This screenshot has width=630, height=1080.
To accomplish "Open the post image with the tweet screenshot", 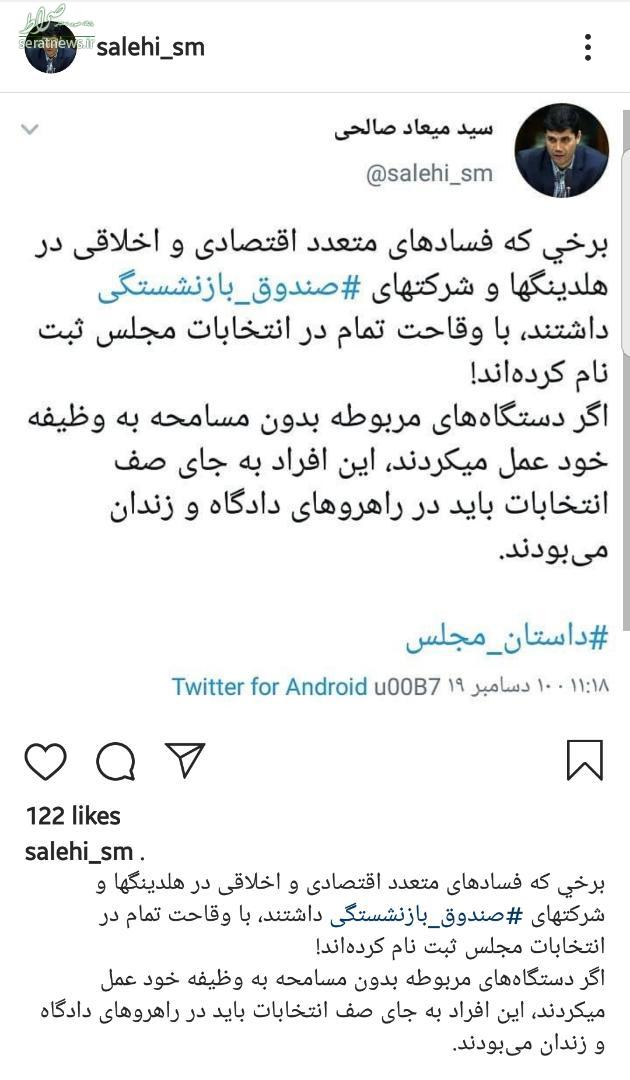I will (x=315, y=400).
